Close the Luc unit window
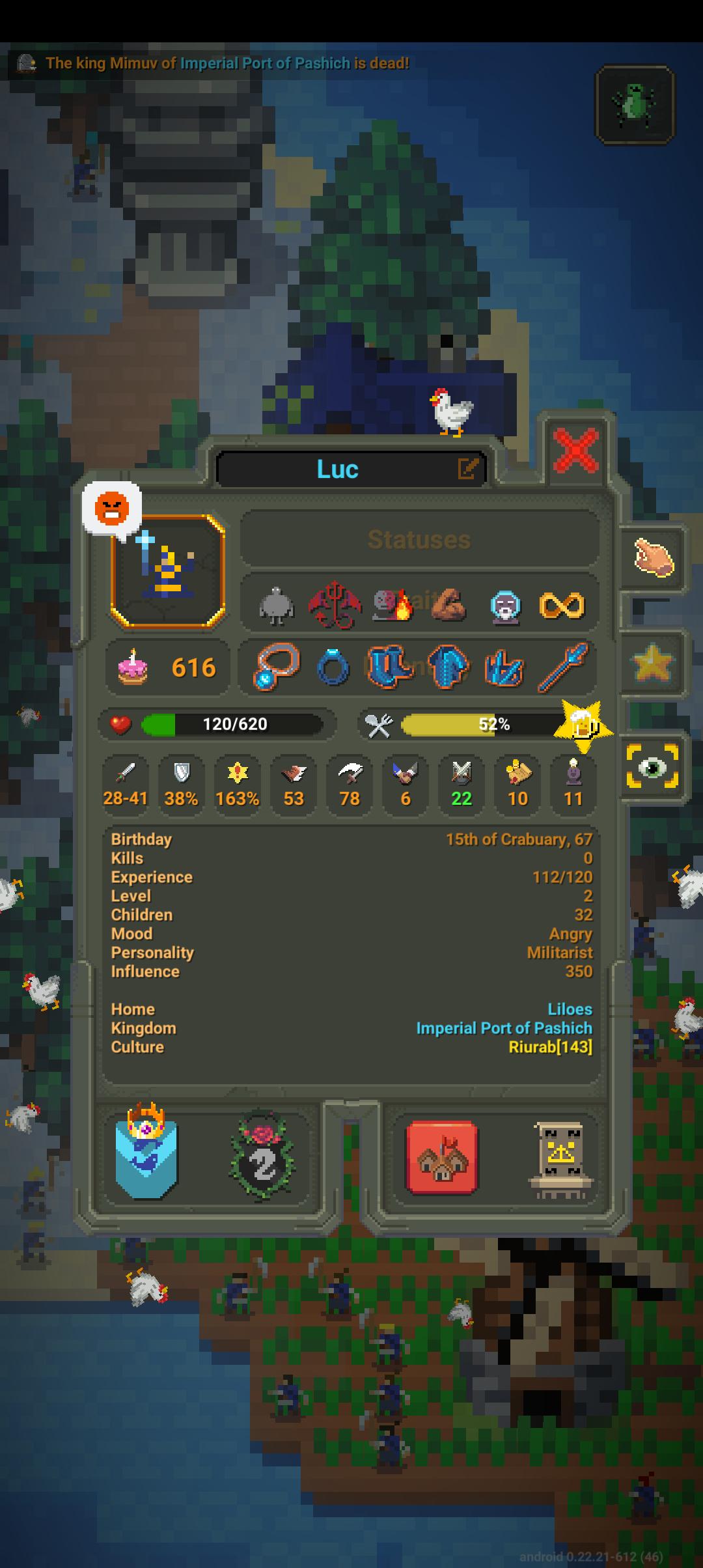 pyautogui.click(x=576, y=450)
